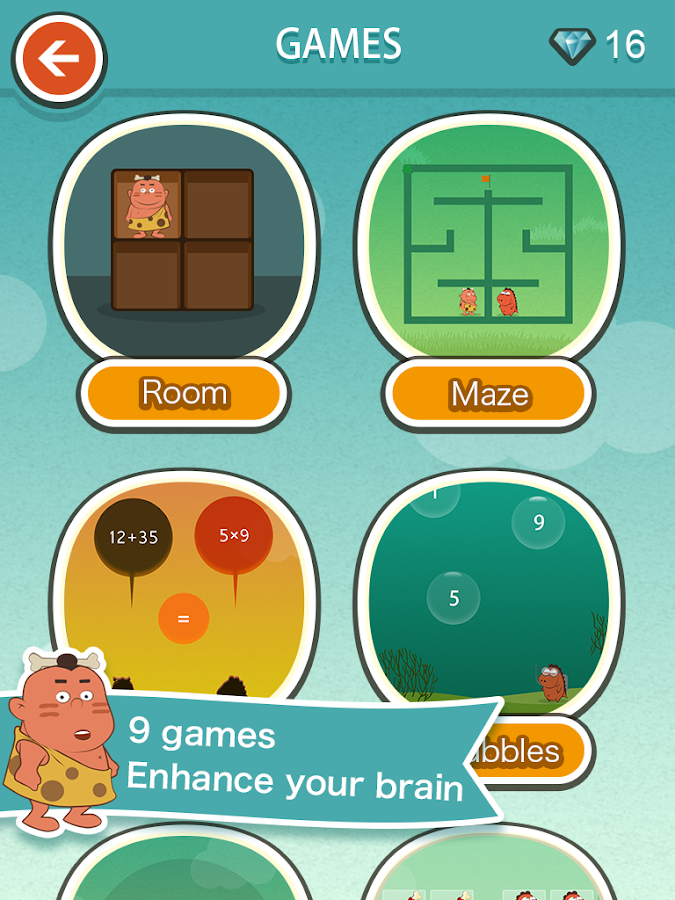Open the Room game tile
Screen dimensions: 675x900
tap(183, 240)
